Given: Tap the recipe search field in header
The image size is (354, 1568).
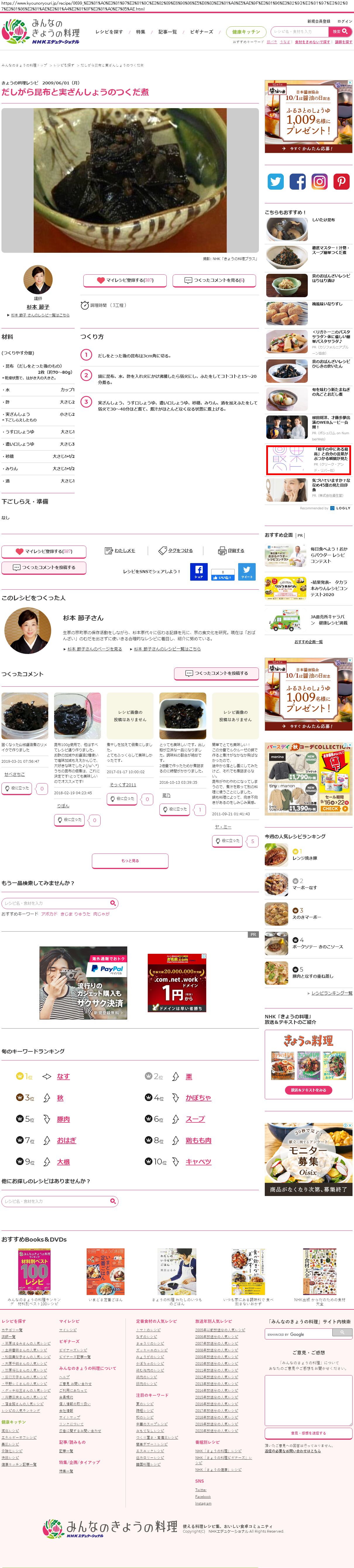Looking at the screenshot, I should pos(298,32).
